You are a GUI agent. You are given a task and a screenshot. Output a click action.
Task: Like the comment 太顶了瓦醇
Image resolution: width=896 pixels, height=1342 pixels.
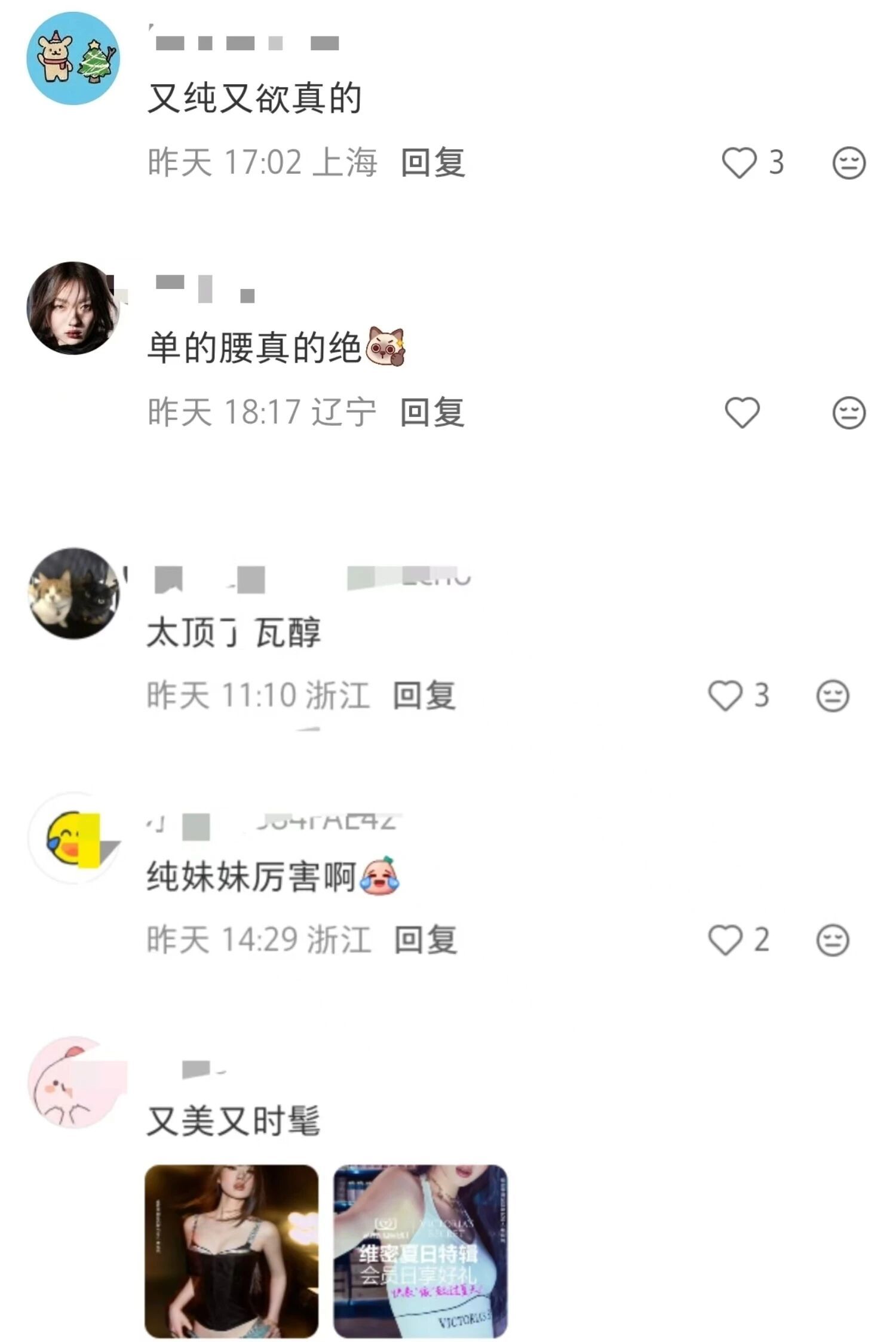point(725,696)
